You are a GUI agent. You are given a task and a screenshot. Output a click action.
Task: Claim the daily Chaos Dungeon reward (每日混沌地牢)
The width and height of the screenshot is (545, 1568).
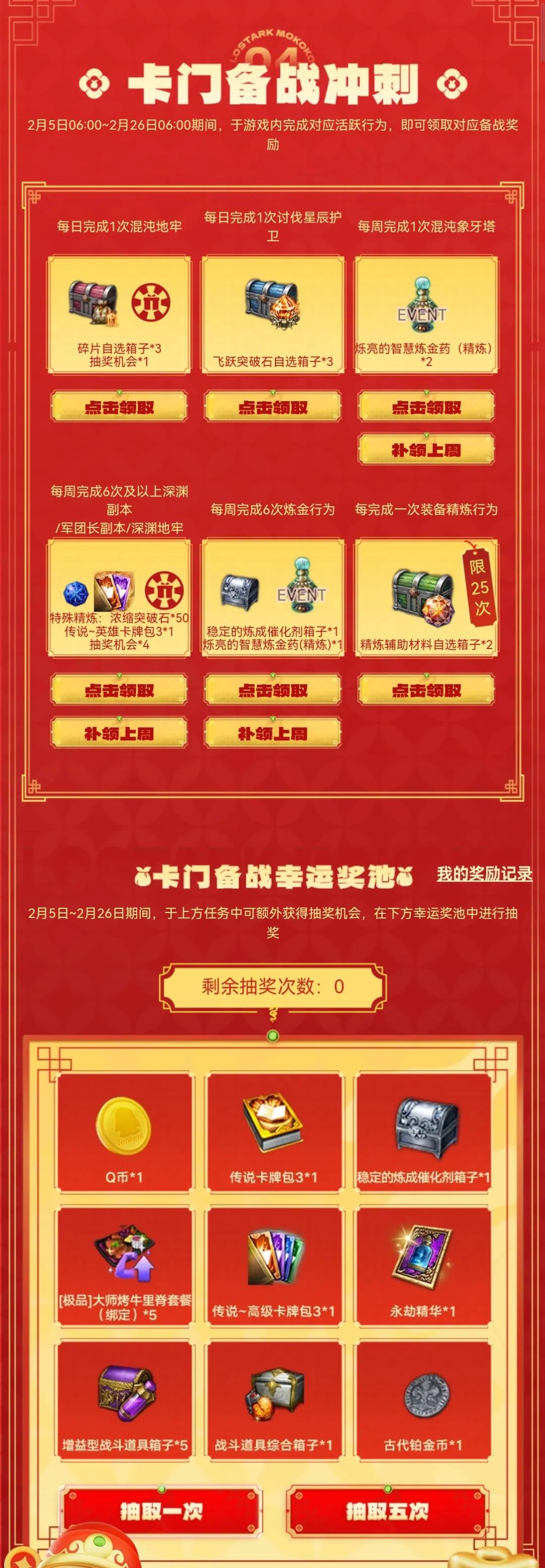[x=120, y=407]
